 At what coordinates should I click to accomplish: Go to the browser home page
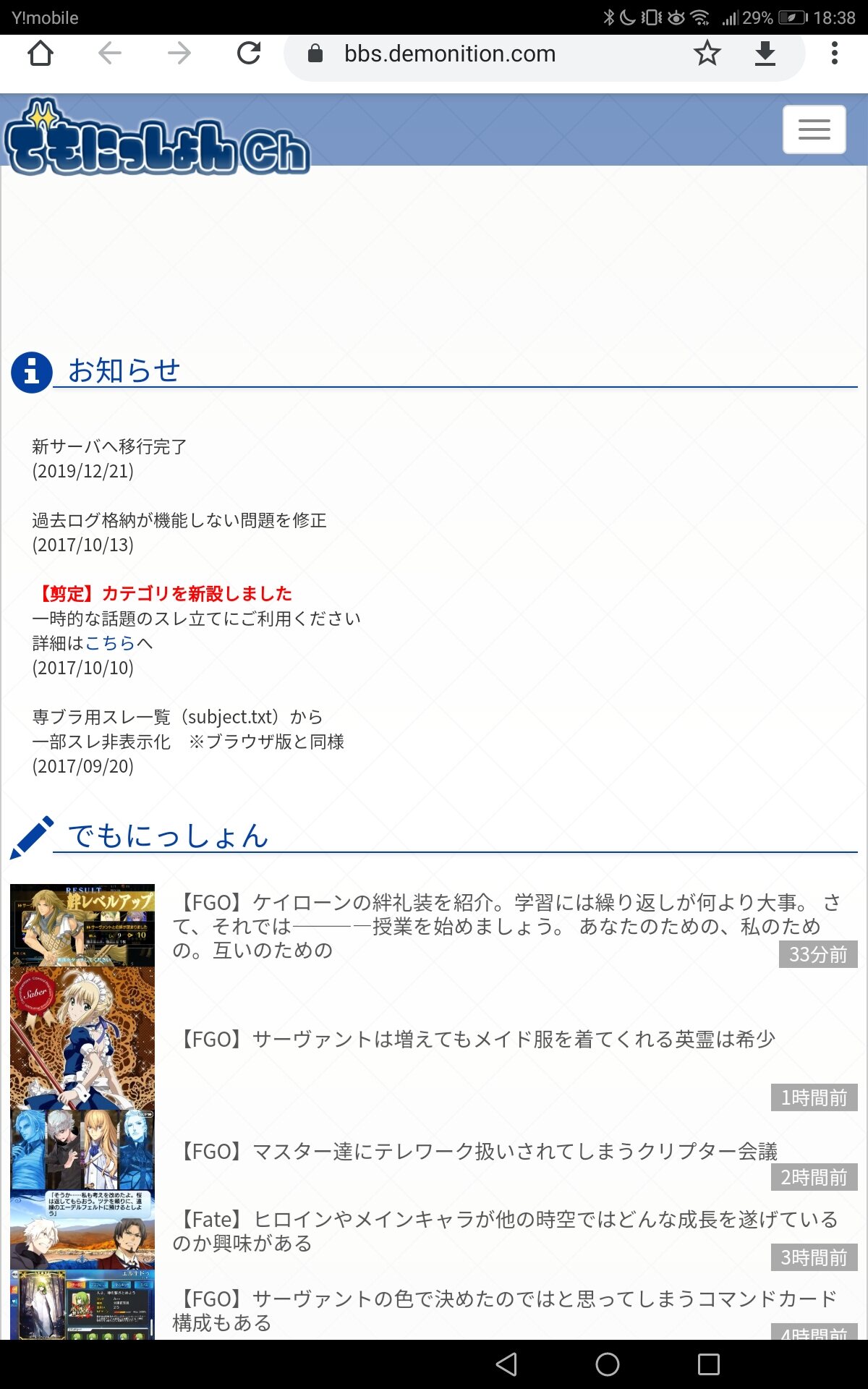(x=41, y=54)
